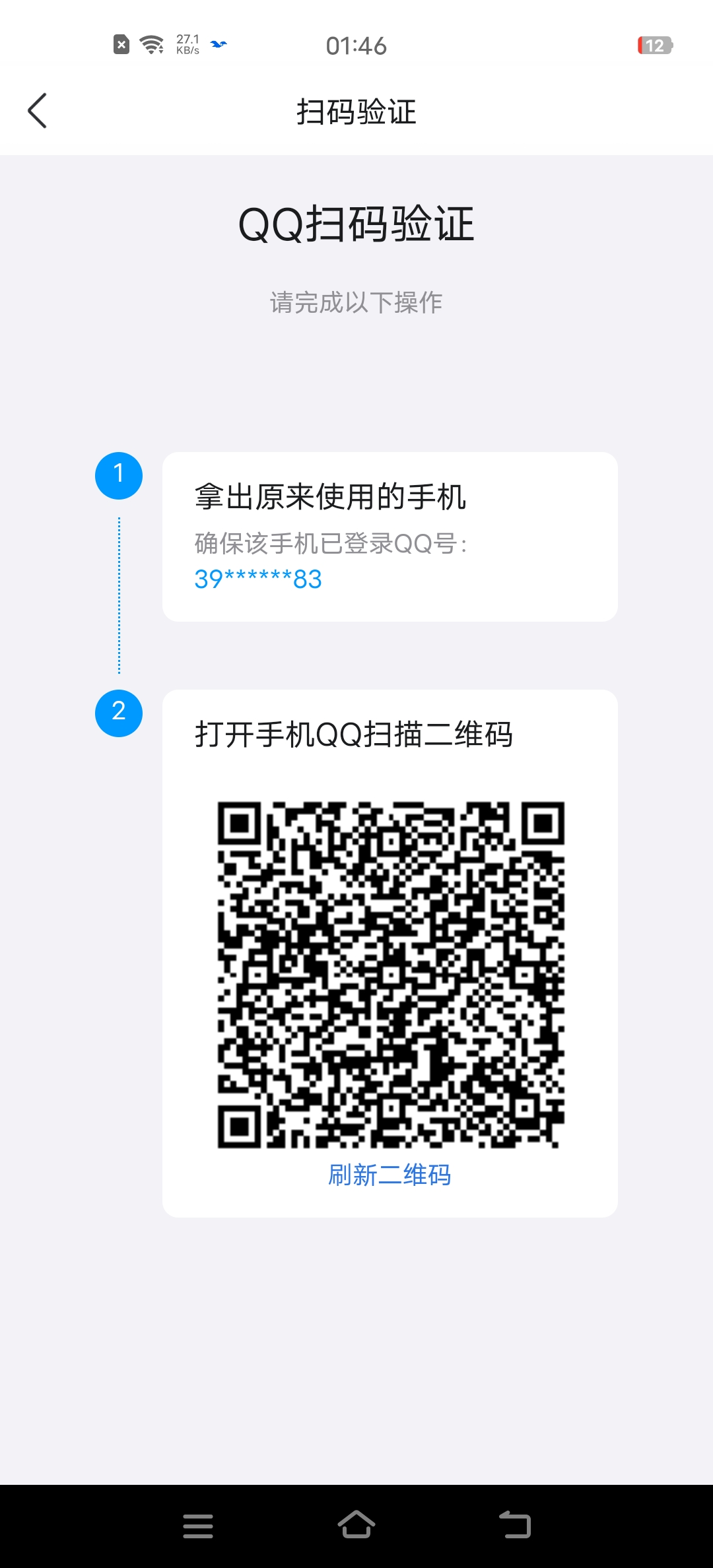Open recent apps from navigation bar
Viewport: 713px width, 1568px height.
[198, 1526]
